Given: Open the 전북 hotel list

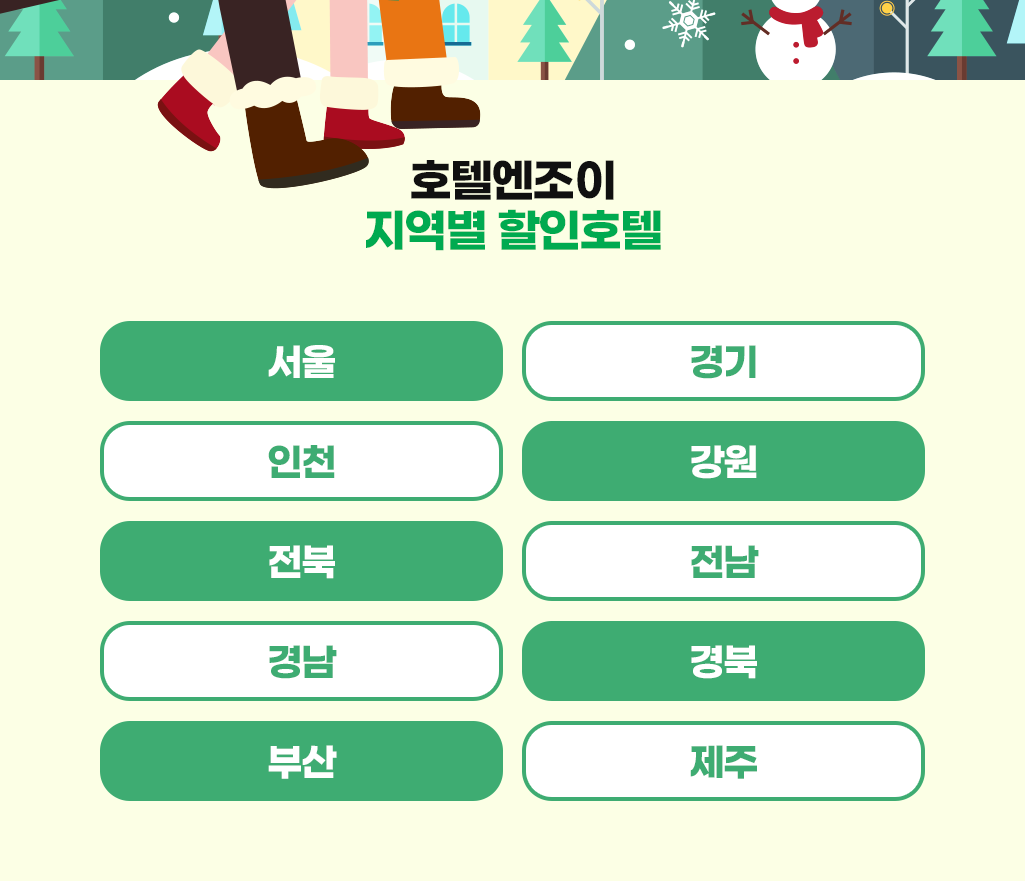Looking at the screenshot, I should [301, 561].
